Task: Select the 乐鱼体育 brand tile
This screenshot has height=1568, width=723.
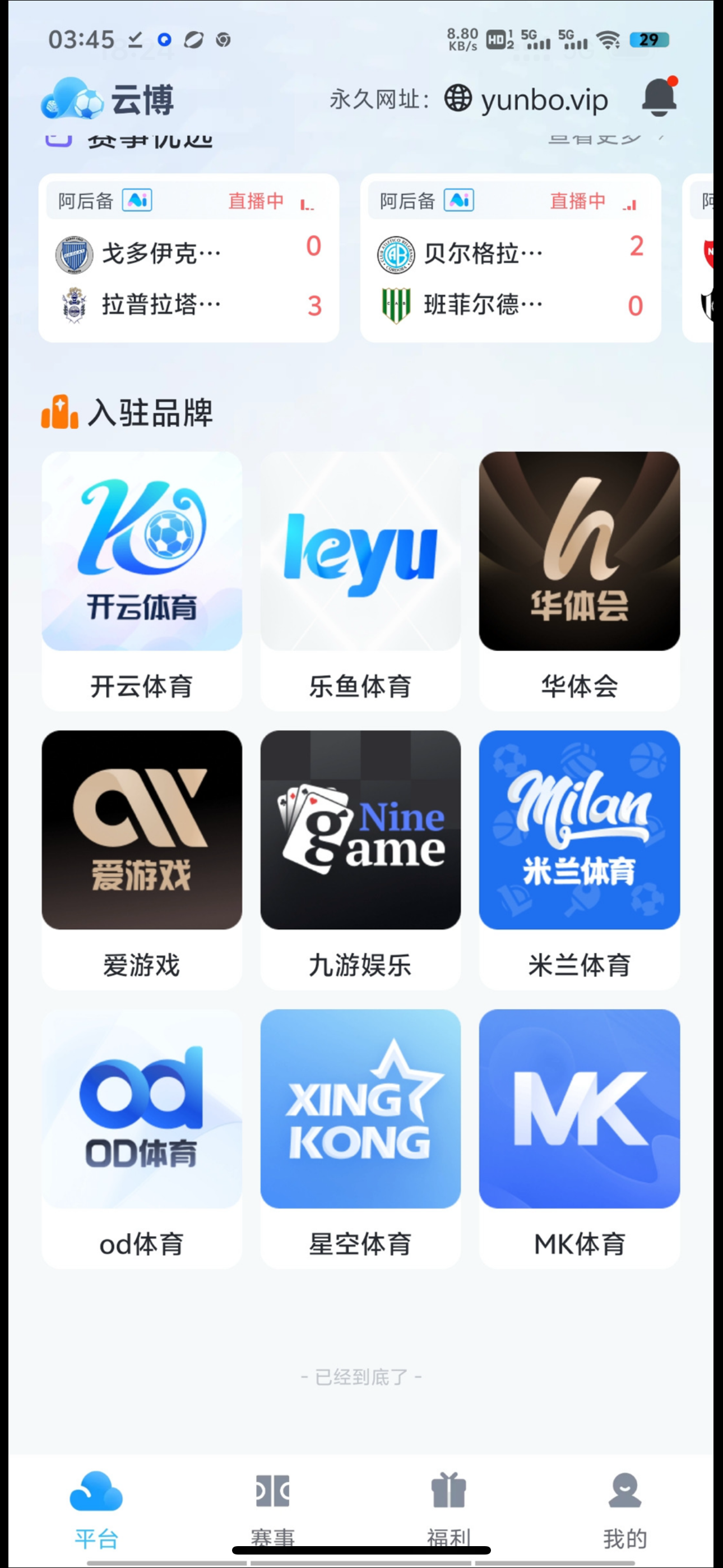Action: pyautogui.click(x=360, y=580)
